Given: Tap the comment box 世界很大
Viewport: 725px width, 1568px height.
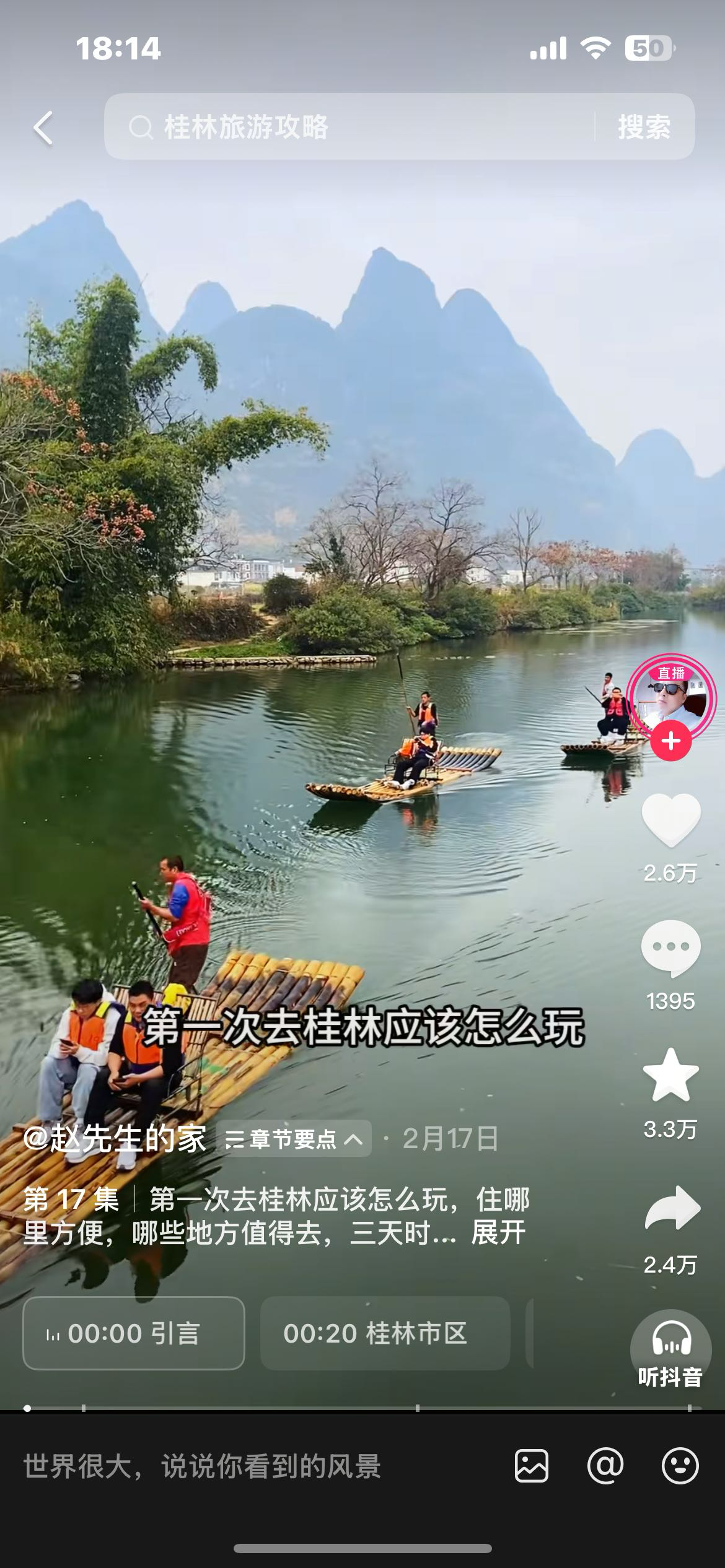Looking at the screenshot, I should 248,1466.
